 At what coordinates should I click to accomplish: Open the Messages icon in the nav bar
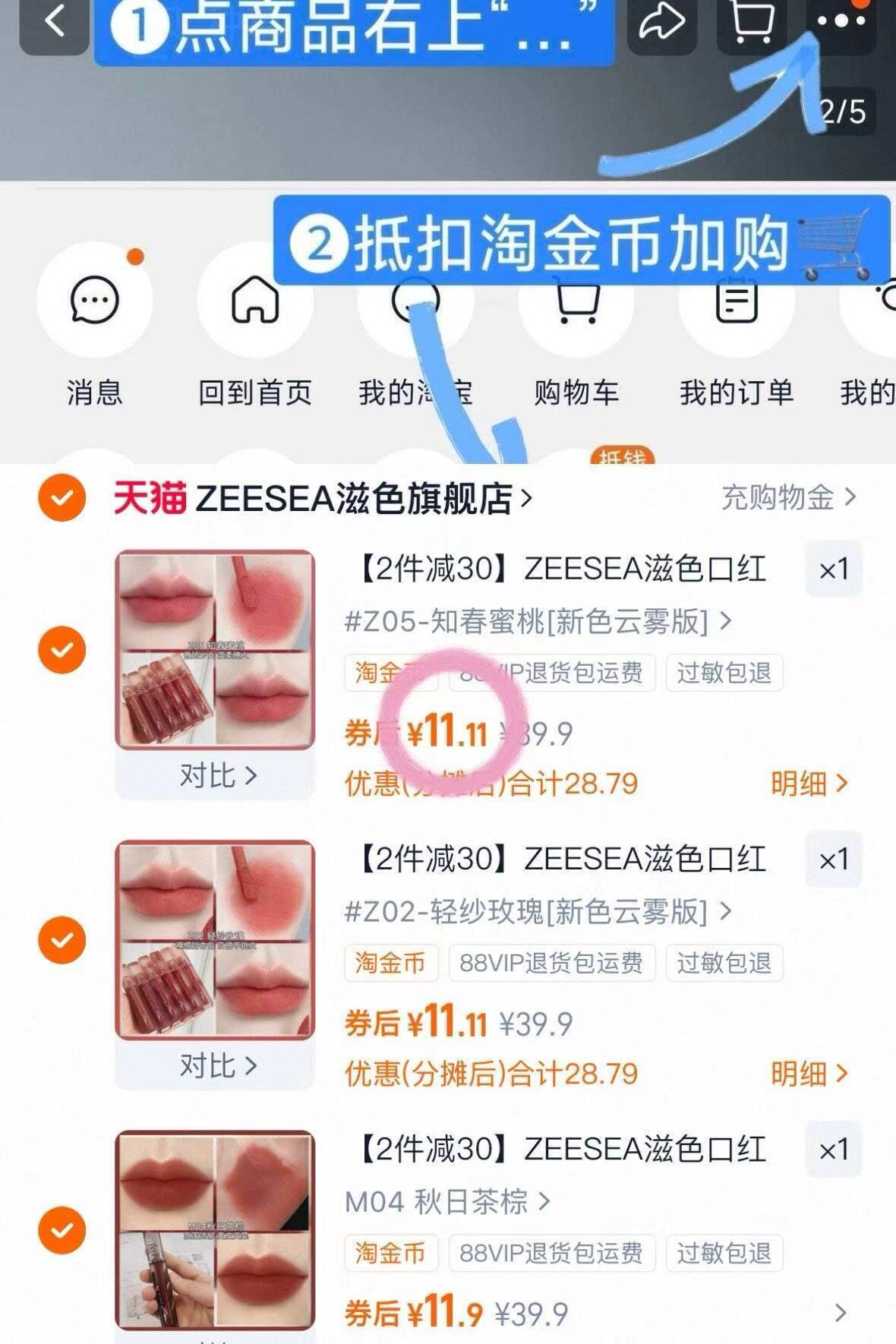[x=95, y=301]
